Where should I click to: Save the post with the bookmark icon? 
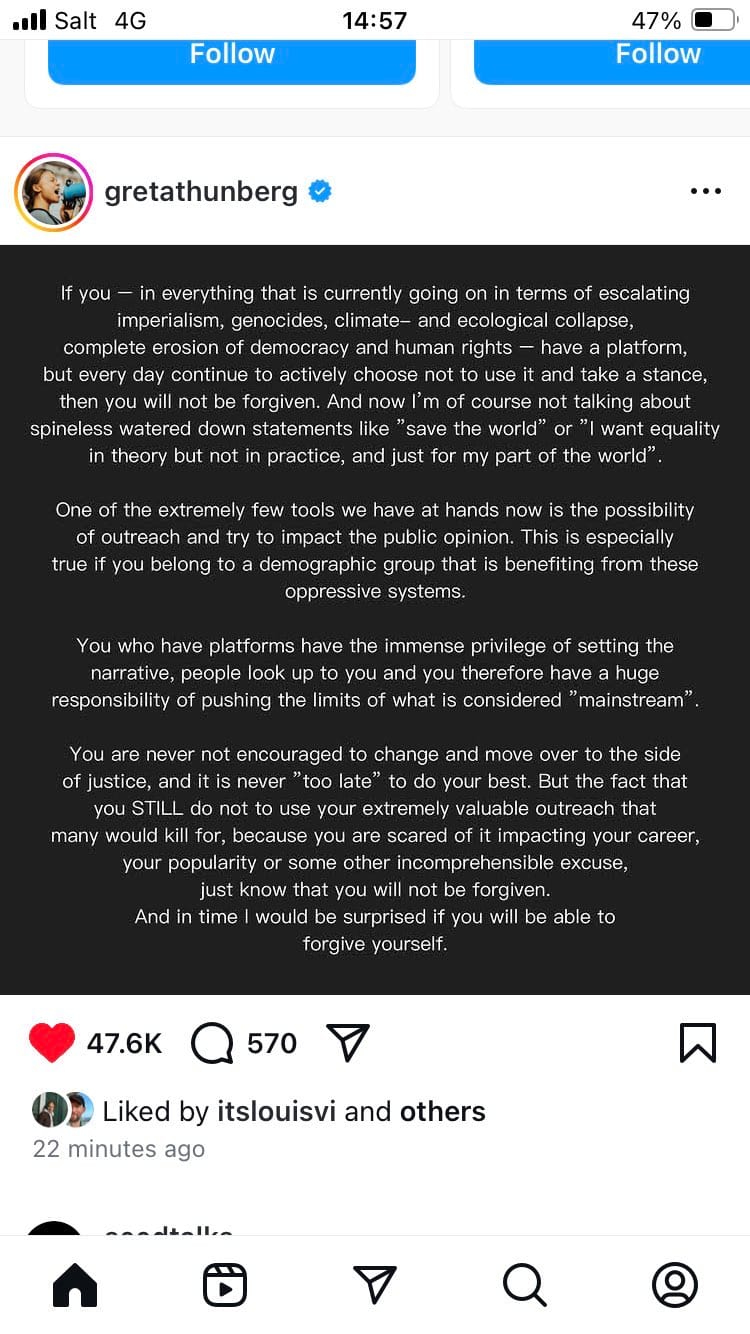697,1043
